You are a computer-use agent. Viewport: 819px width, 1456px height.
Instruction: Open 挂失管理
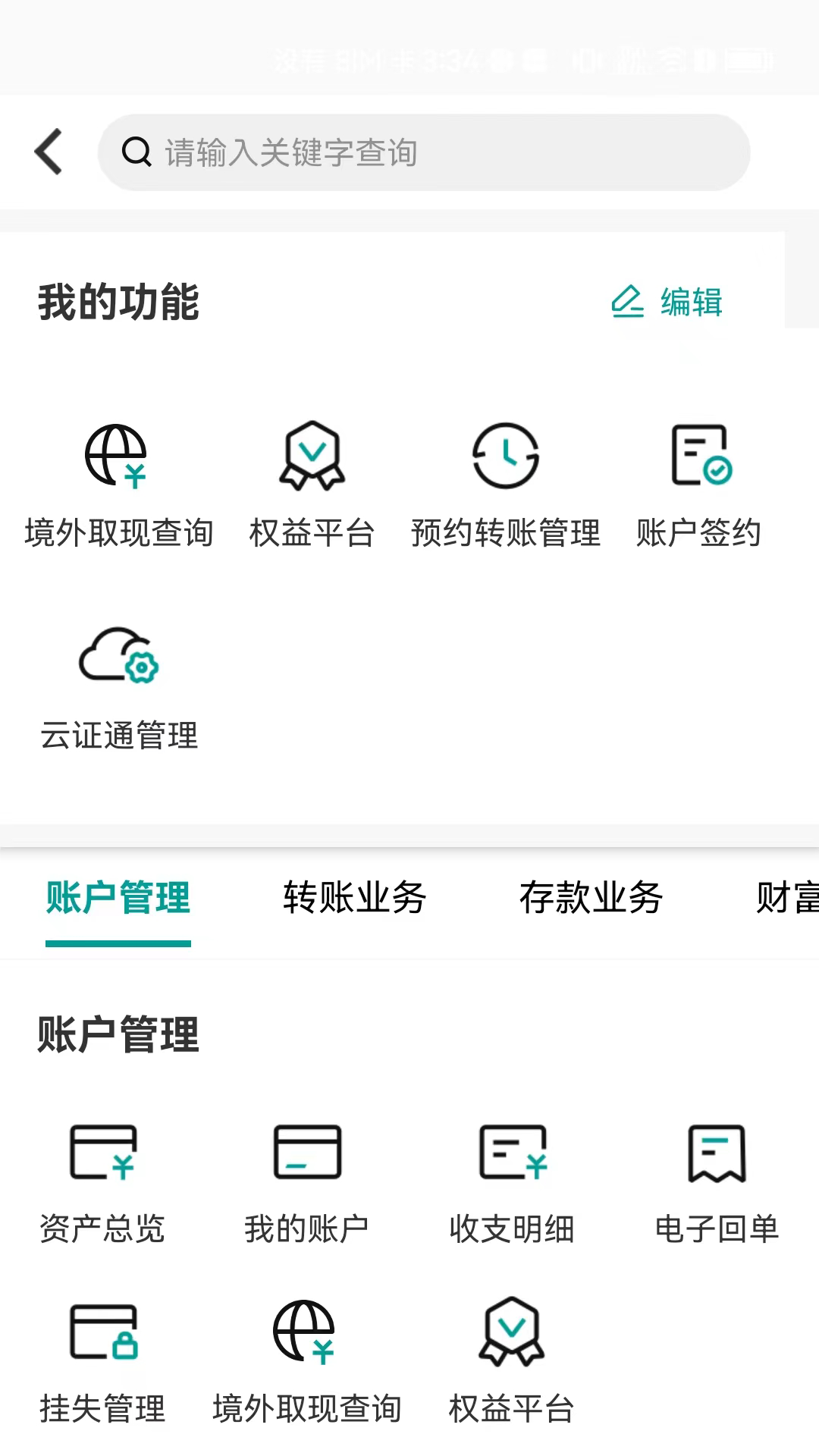click(102, 1361)
